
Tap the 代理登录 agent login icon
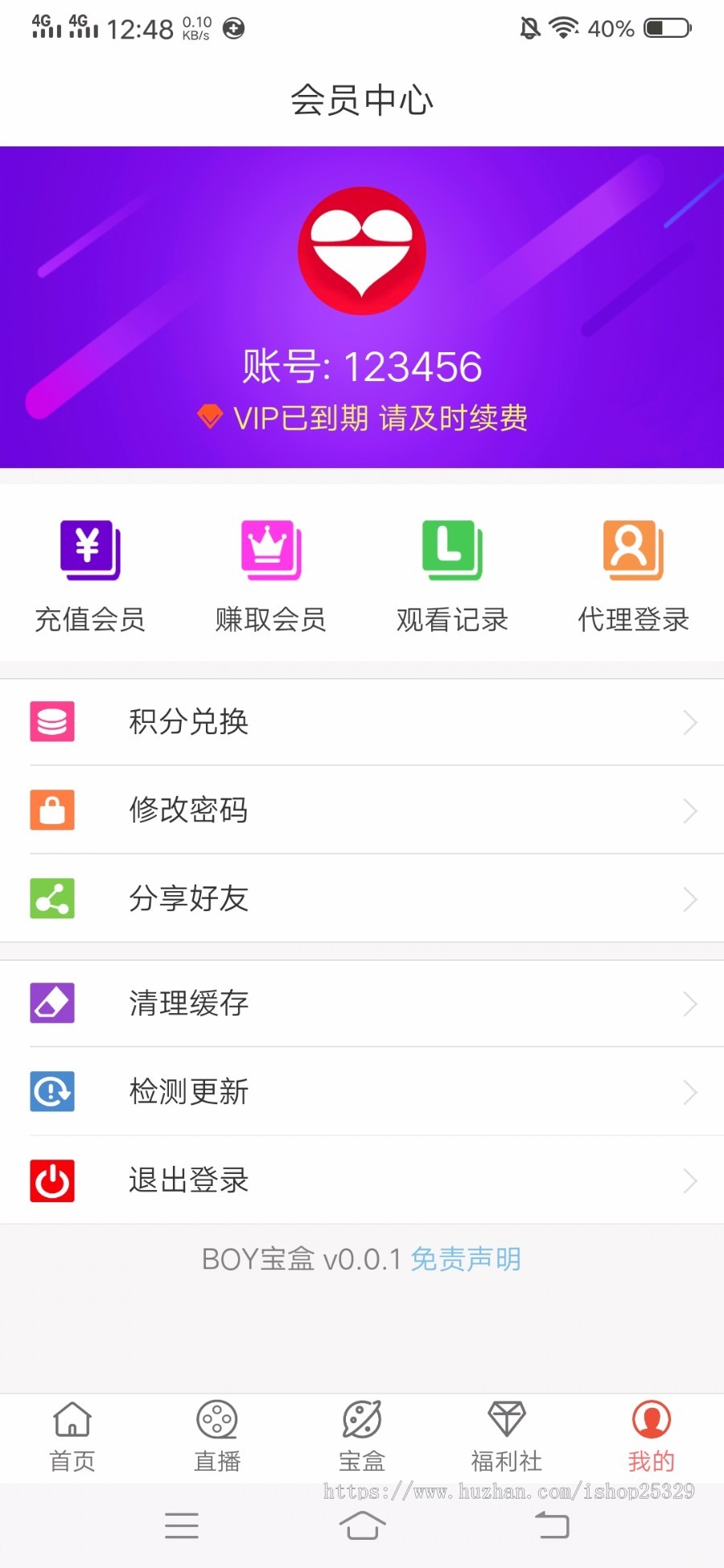click(631, 549)
